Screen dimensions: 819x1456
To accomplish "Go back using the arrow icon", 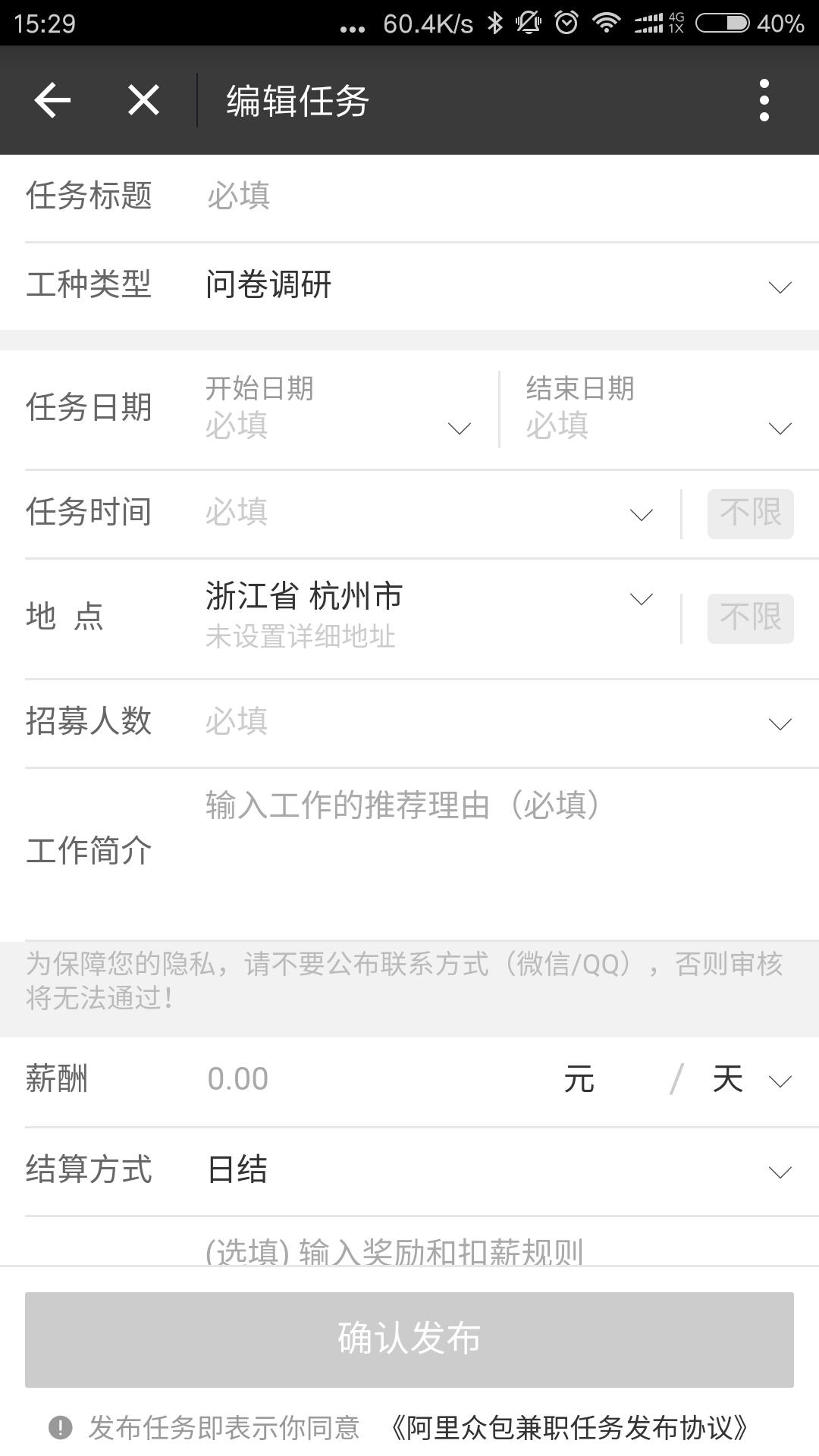I will [52, 100].
